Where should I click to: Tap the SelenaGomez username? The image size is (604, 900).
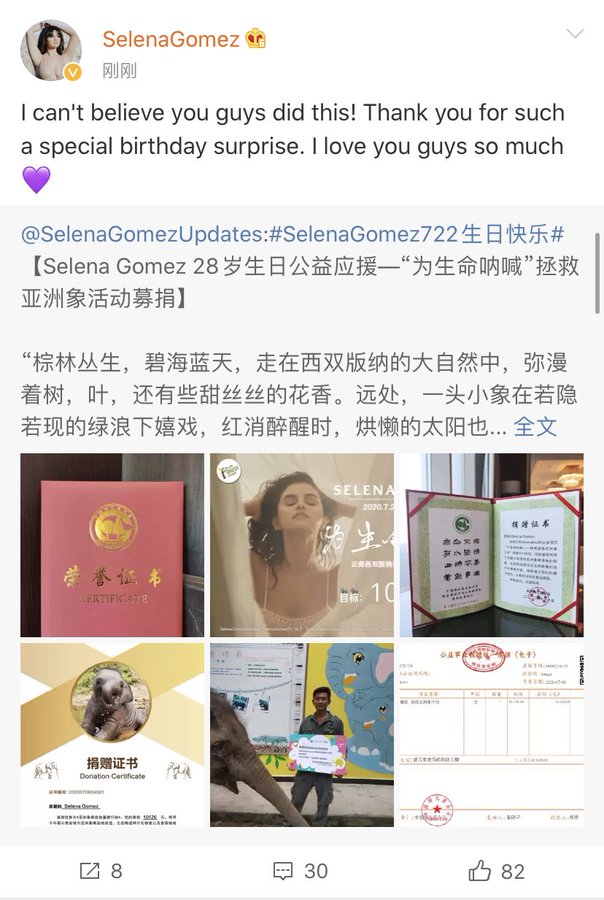(171, 39)
